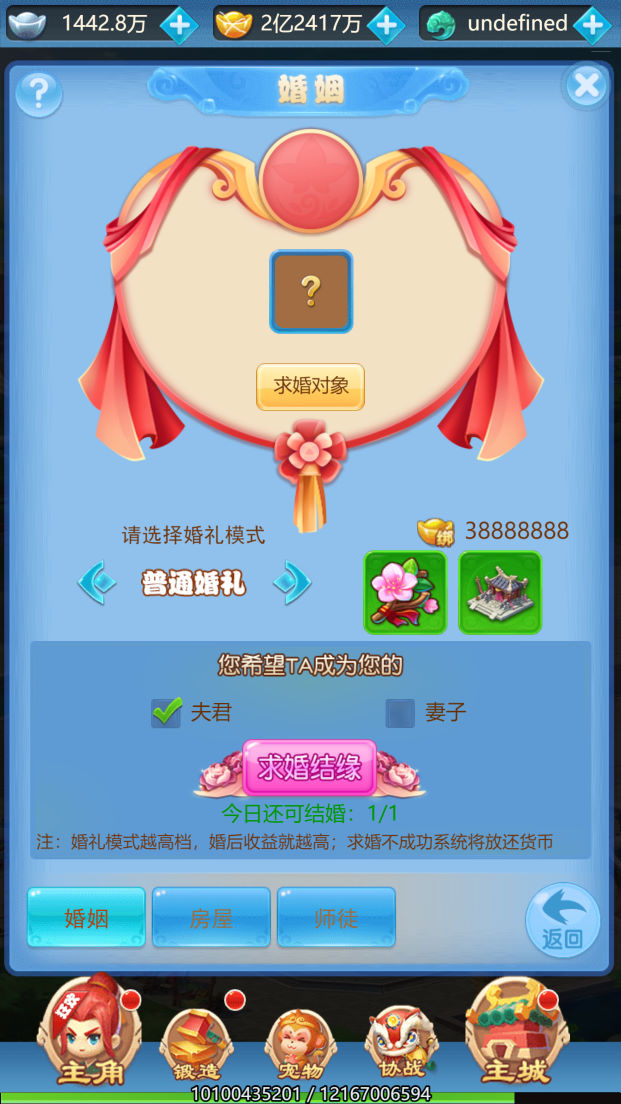Open the 锻造 forging menu
Image resolution: width=621 pixels, height=1104 pixels.
[x=196, y=1042]
